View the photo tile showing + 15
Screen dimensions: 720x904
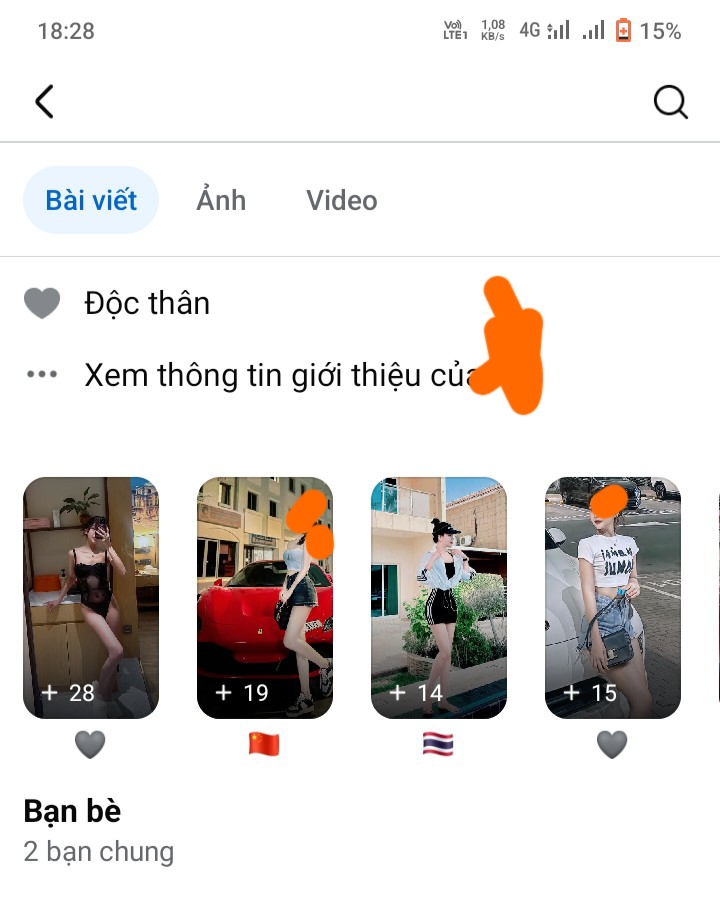point(613,597)
